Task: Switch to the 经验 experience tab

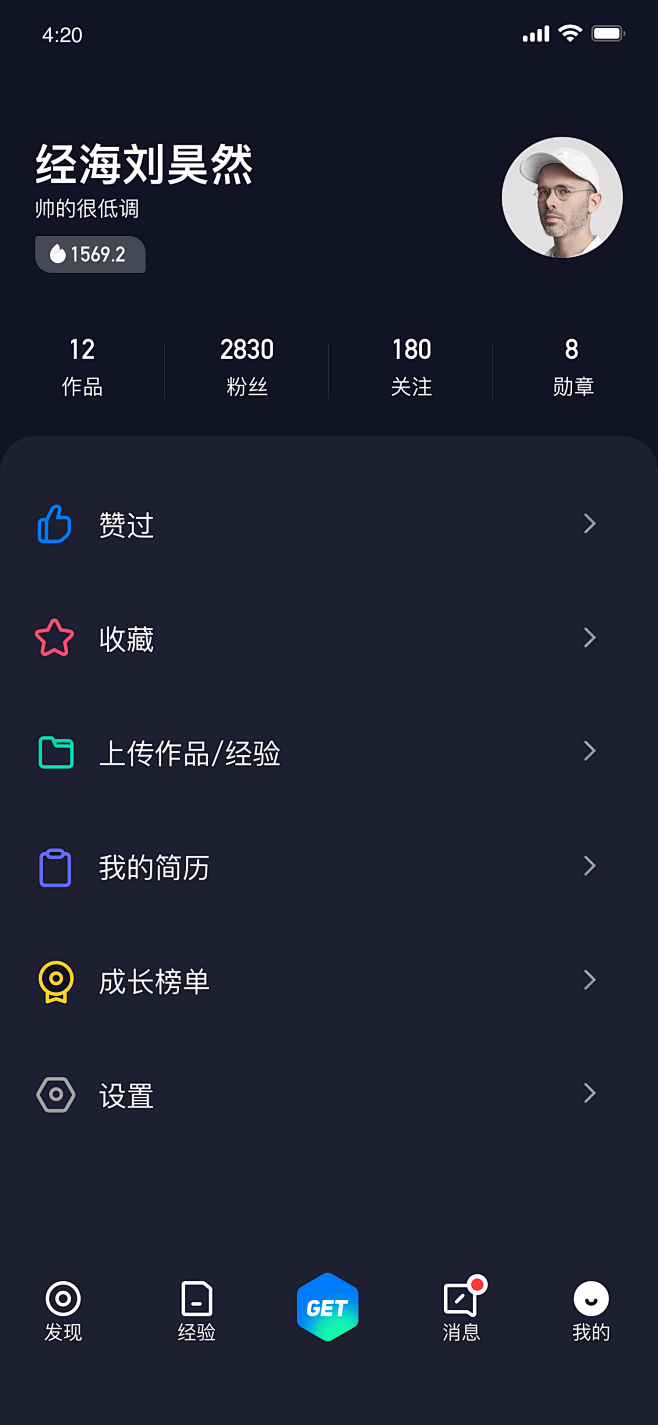Action: pyautogui.click(x=196, y=1310)
